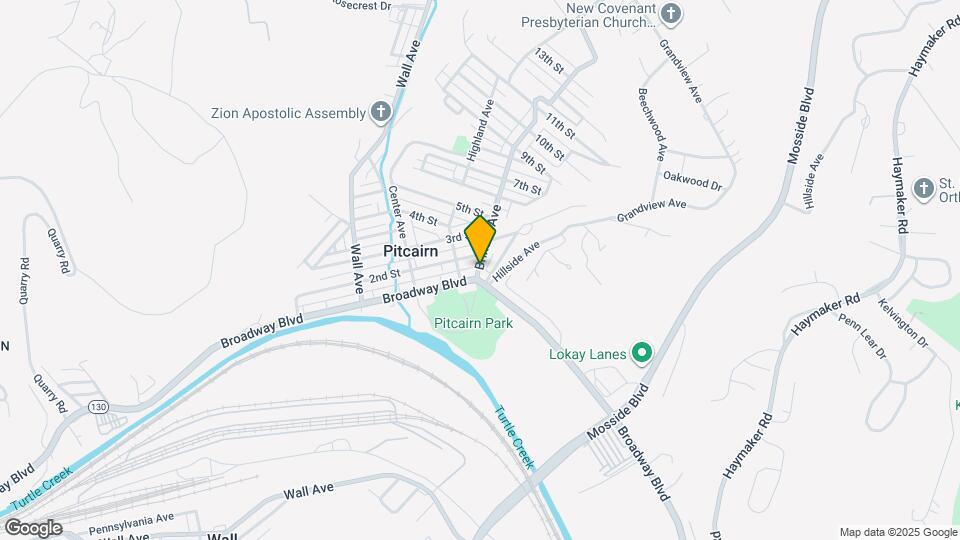Select the Pitcairn Park label

coord(472,323)
